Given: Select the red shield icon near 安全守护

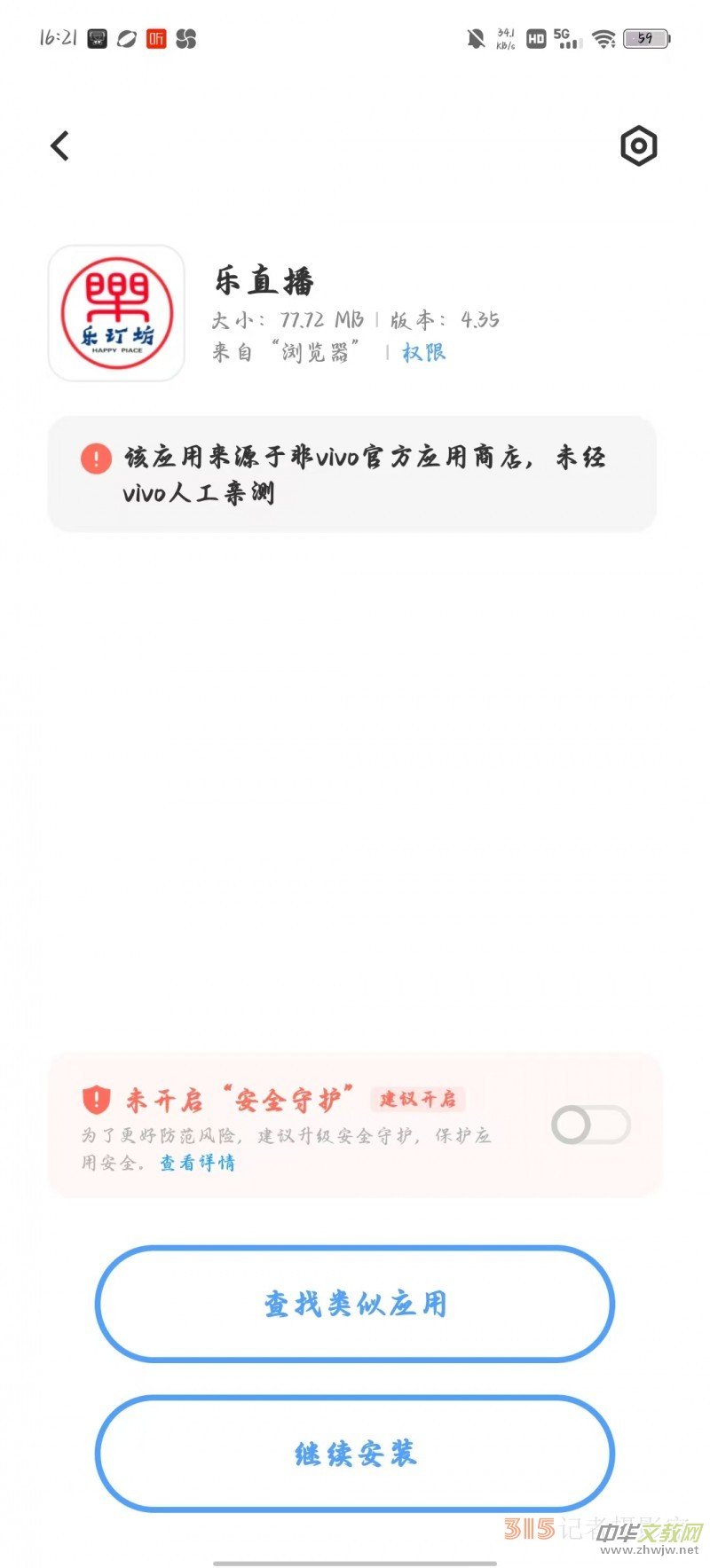Looking at the screenshot, I should [93, 1100].
